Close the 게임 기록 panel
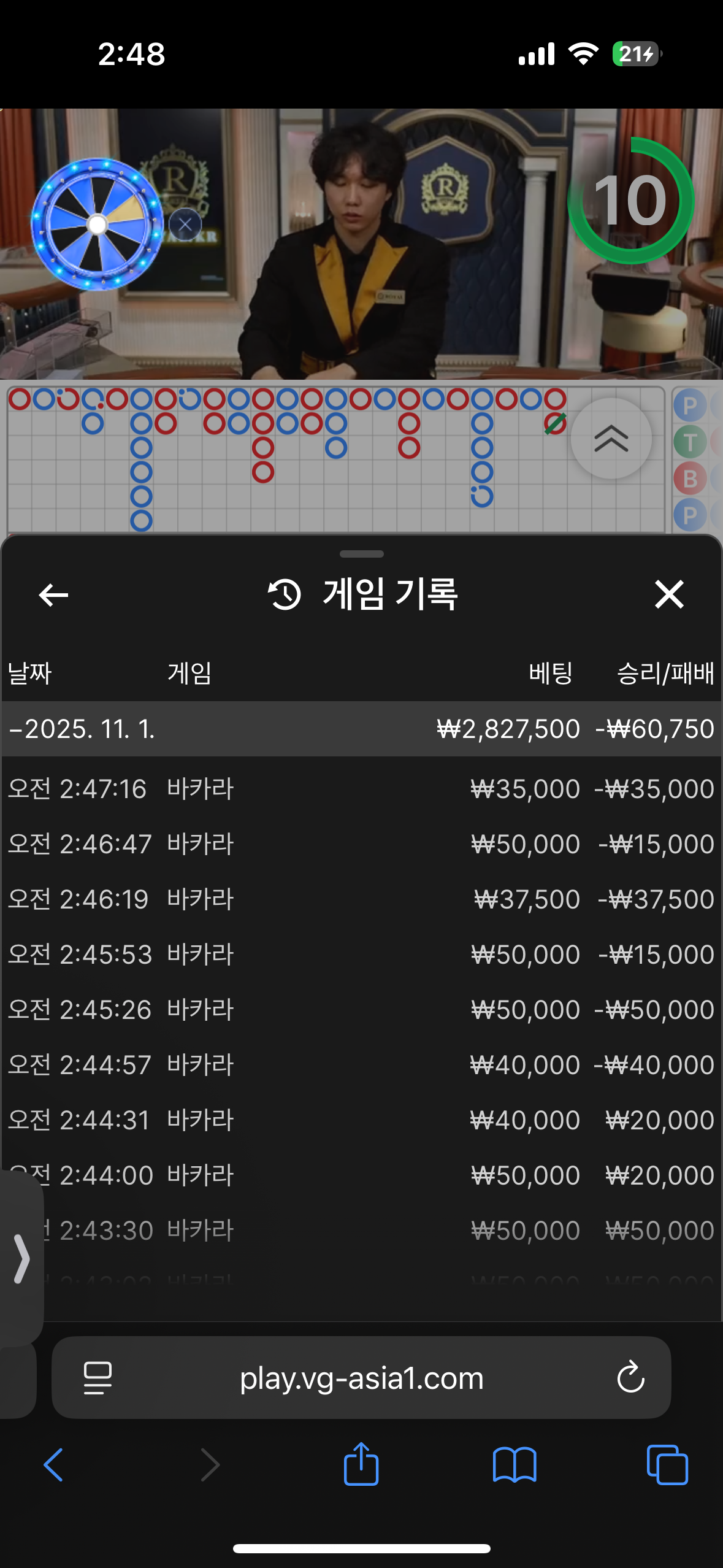 (x=668, y=594)
